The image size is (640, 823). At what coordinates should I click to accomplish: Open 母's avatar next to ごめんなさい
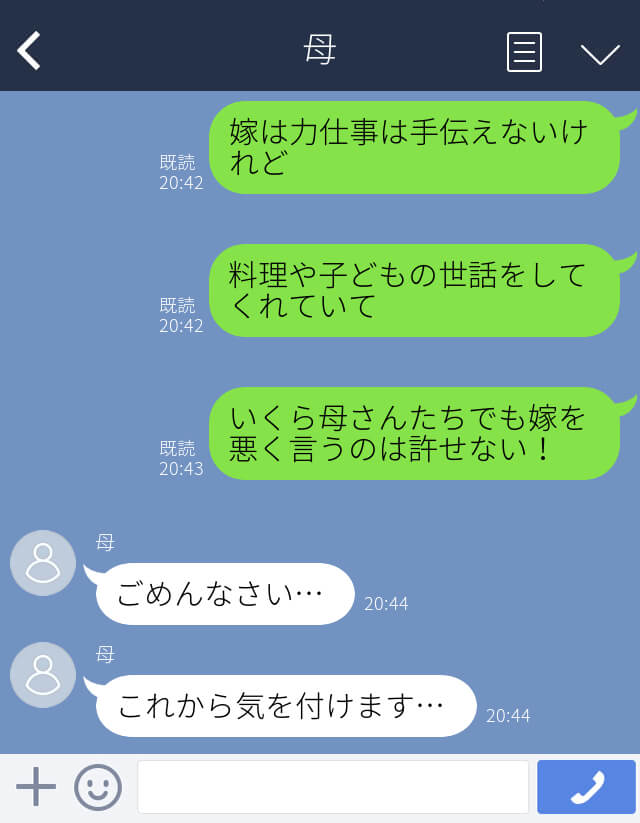[43, 563]
